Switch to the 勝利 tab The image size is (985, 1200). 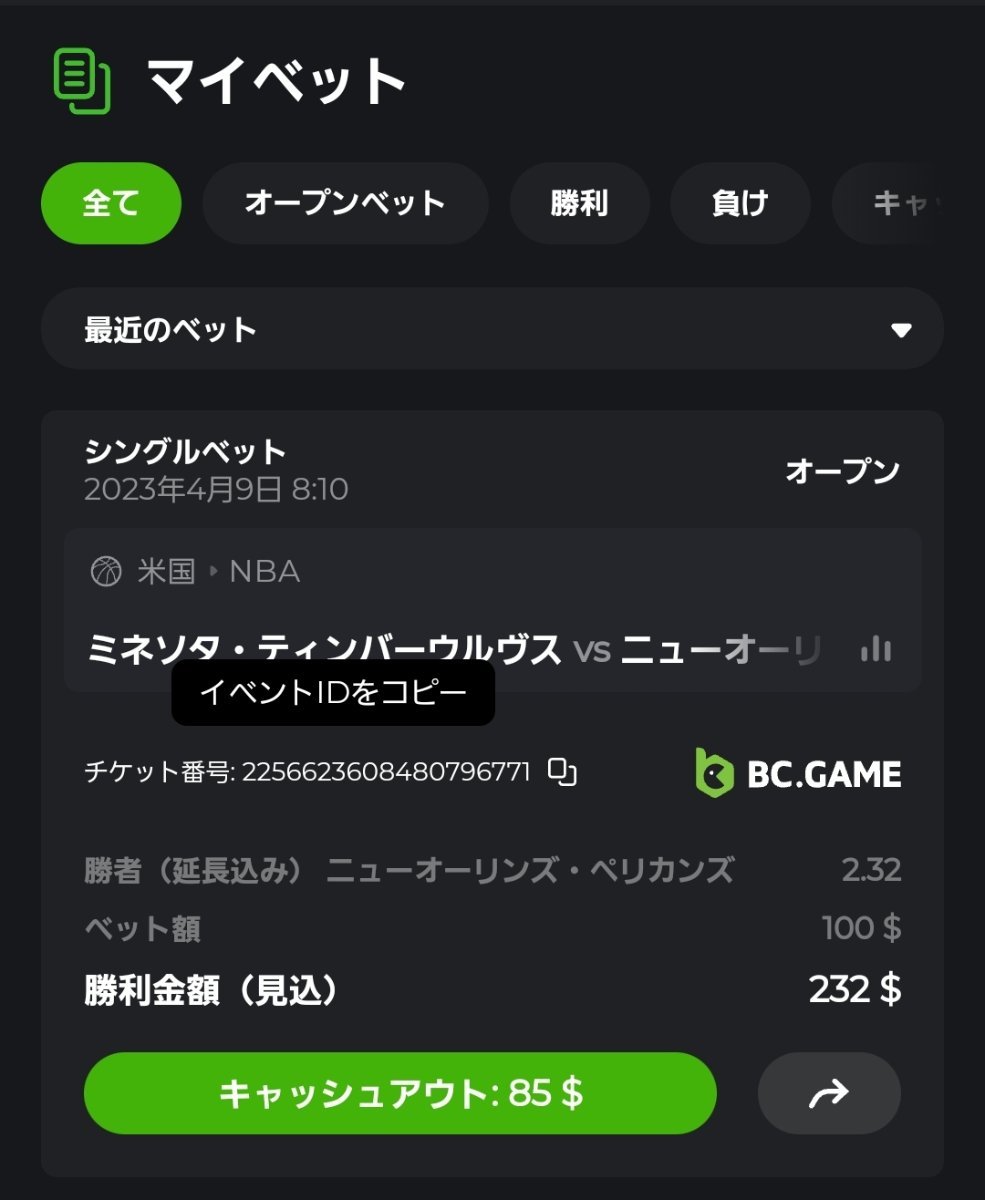tap(579, 204)
